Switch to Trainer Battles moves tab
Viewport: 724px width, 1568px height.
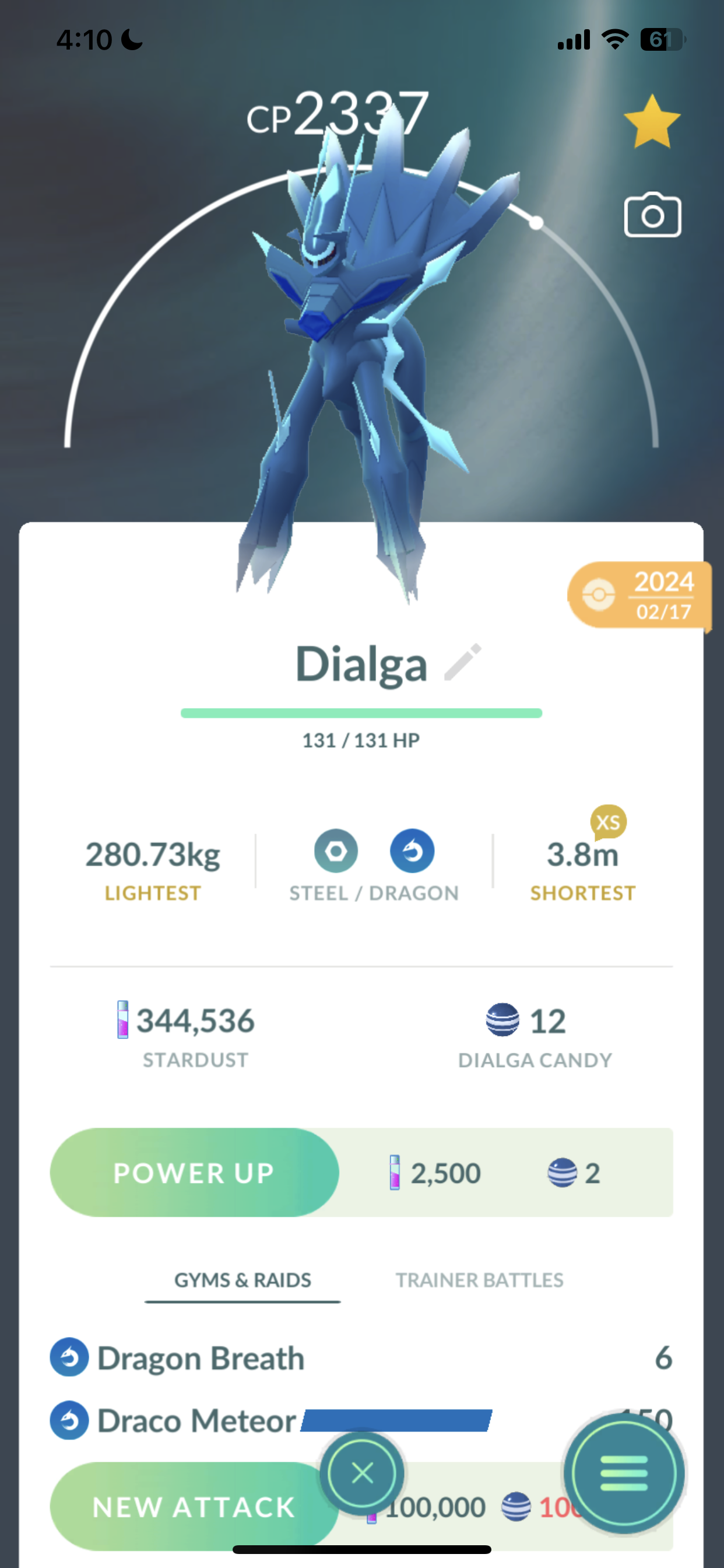tap(479, 1279)
